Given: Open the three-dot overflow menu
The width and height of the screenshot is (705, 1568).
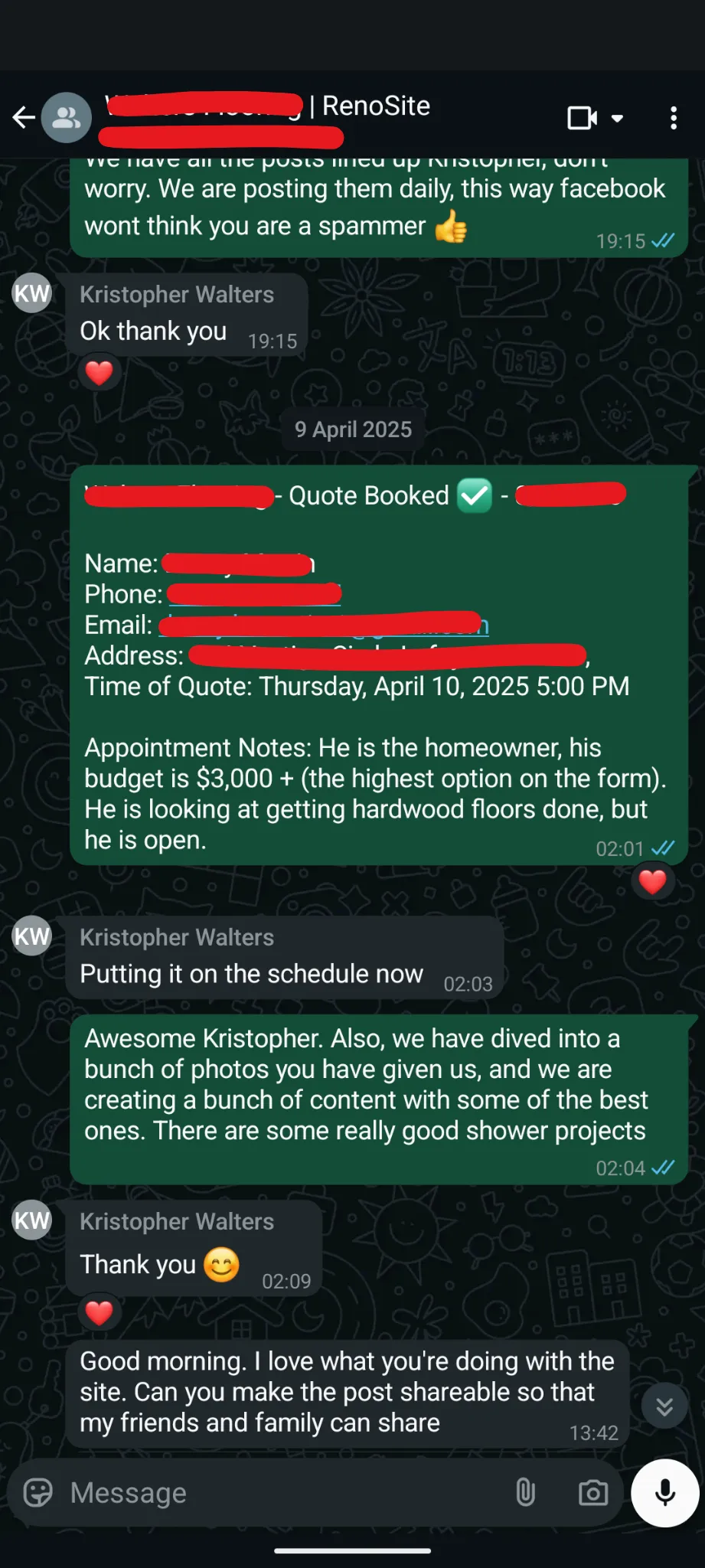Looking at the screenshot, I should 674,118.
